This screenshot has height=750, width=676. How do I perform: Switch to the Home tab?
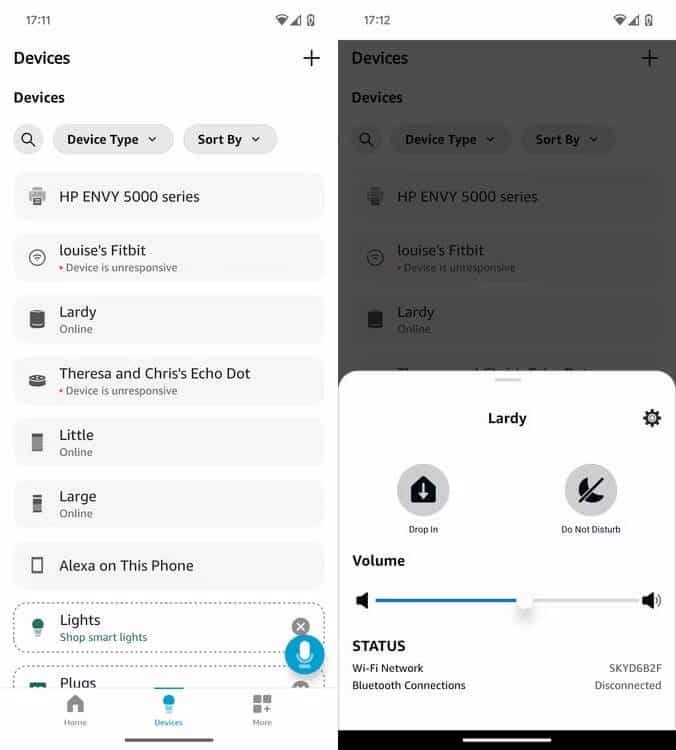76,710
